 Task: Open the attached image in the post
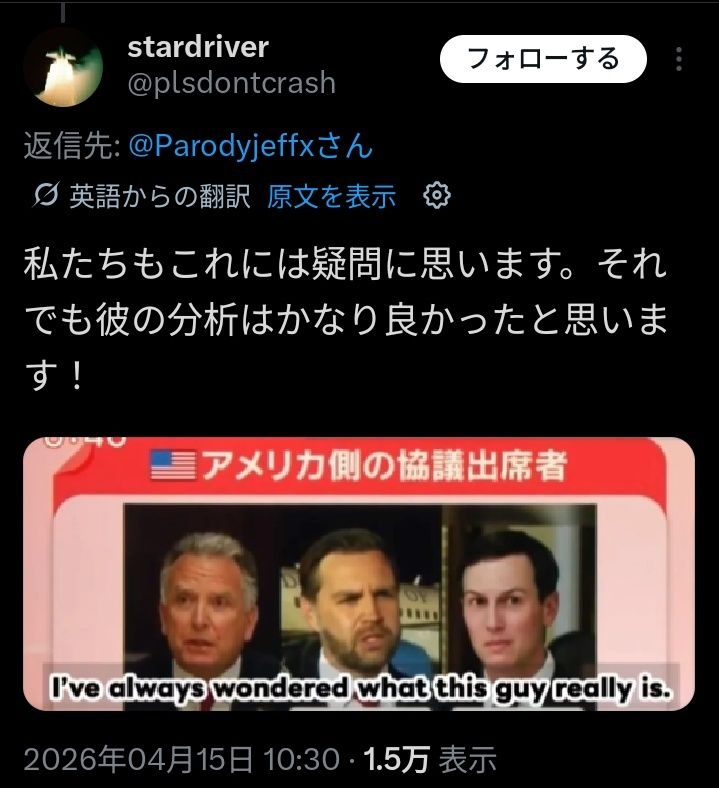[x=359, y=573]
